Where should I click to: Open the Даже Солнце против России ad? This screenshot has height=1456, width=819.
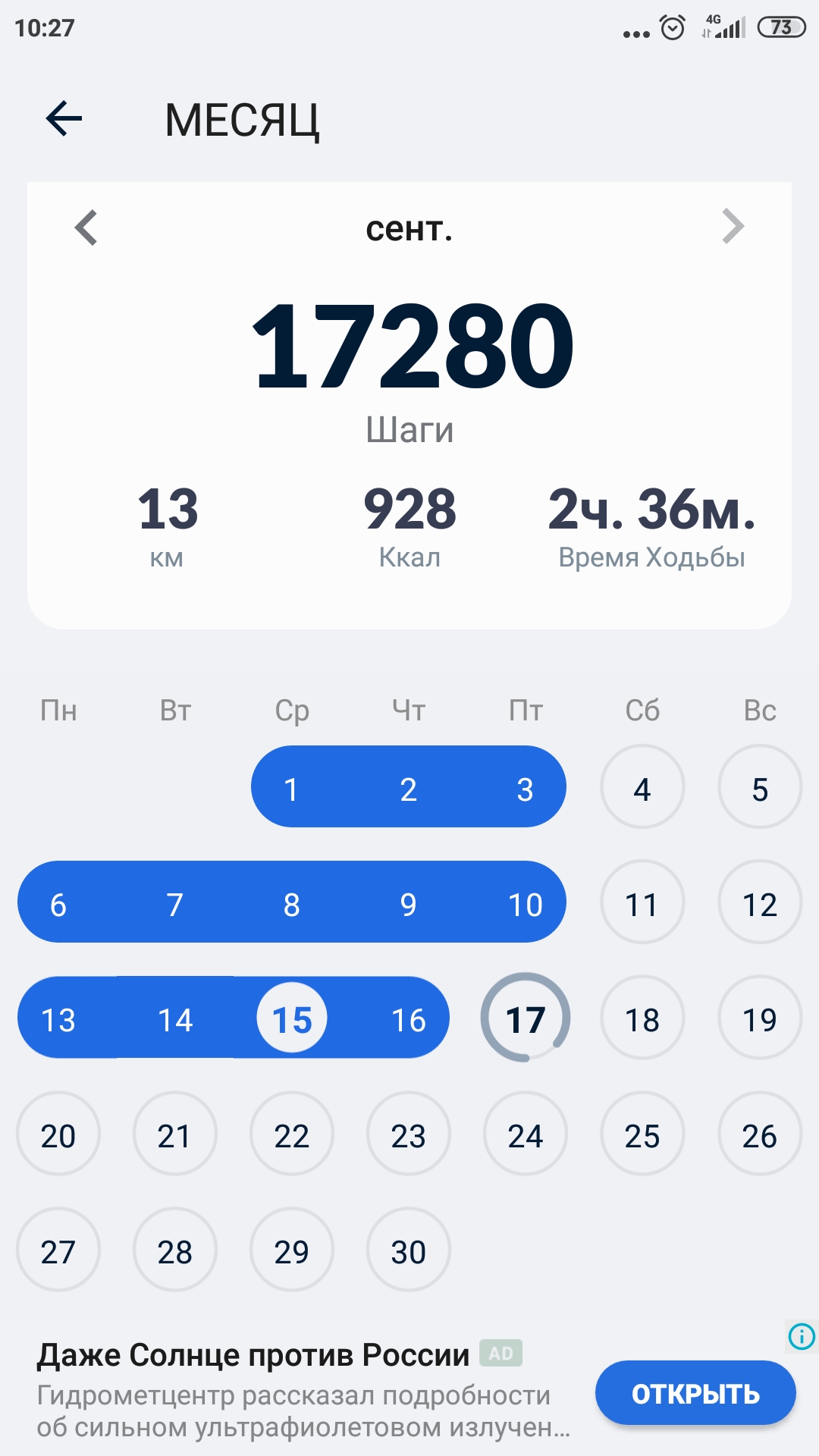pyautogui.click(x=253, y=1355)
